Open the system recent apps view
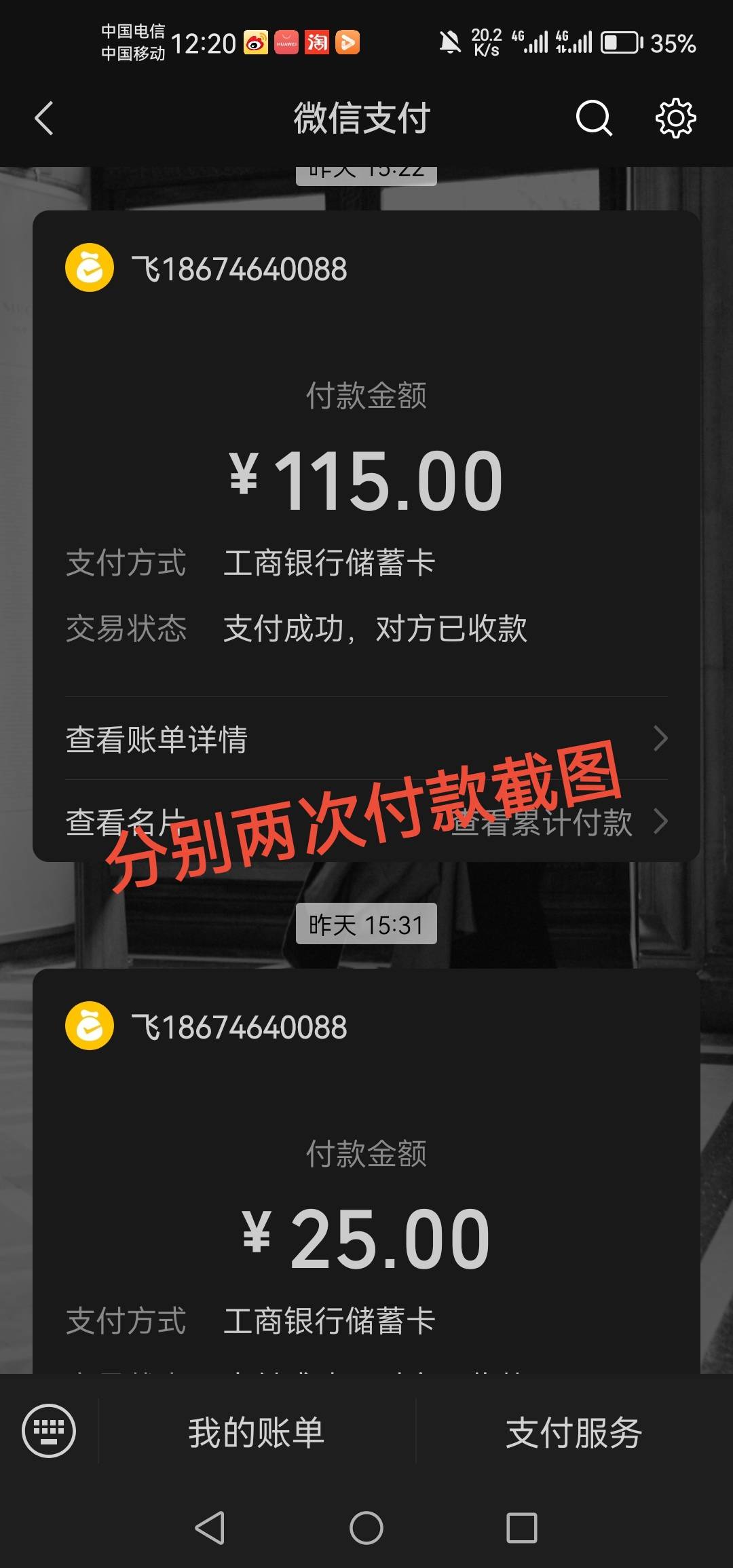The width and height of the screenshot is (733, 1568). [x=522, y=1528]
